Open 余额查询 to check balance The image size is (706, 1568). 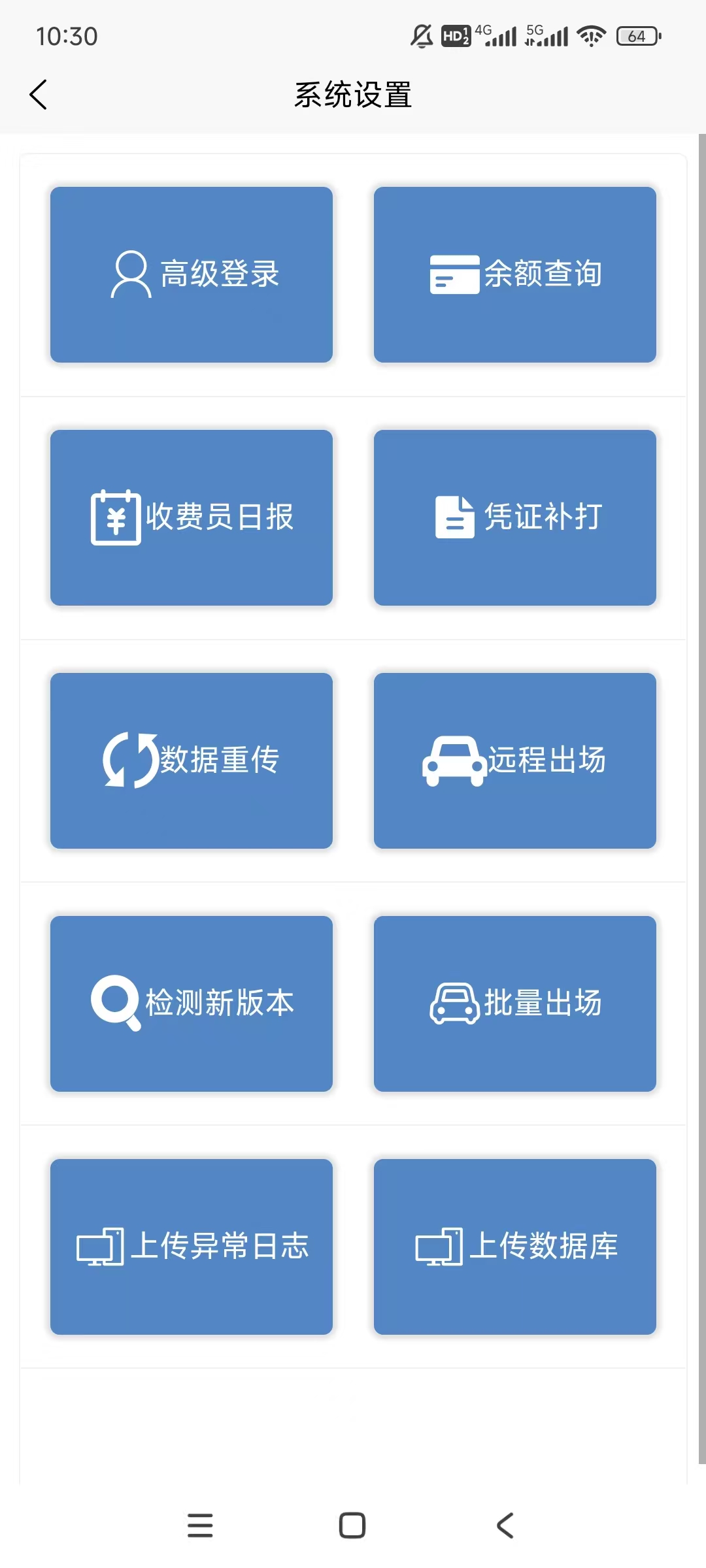coord(514,274)
